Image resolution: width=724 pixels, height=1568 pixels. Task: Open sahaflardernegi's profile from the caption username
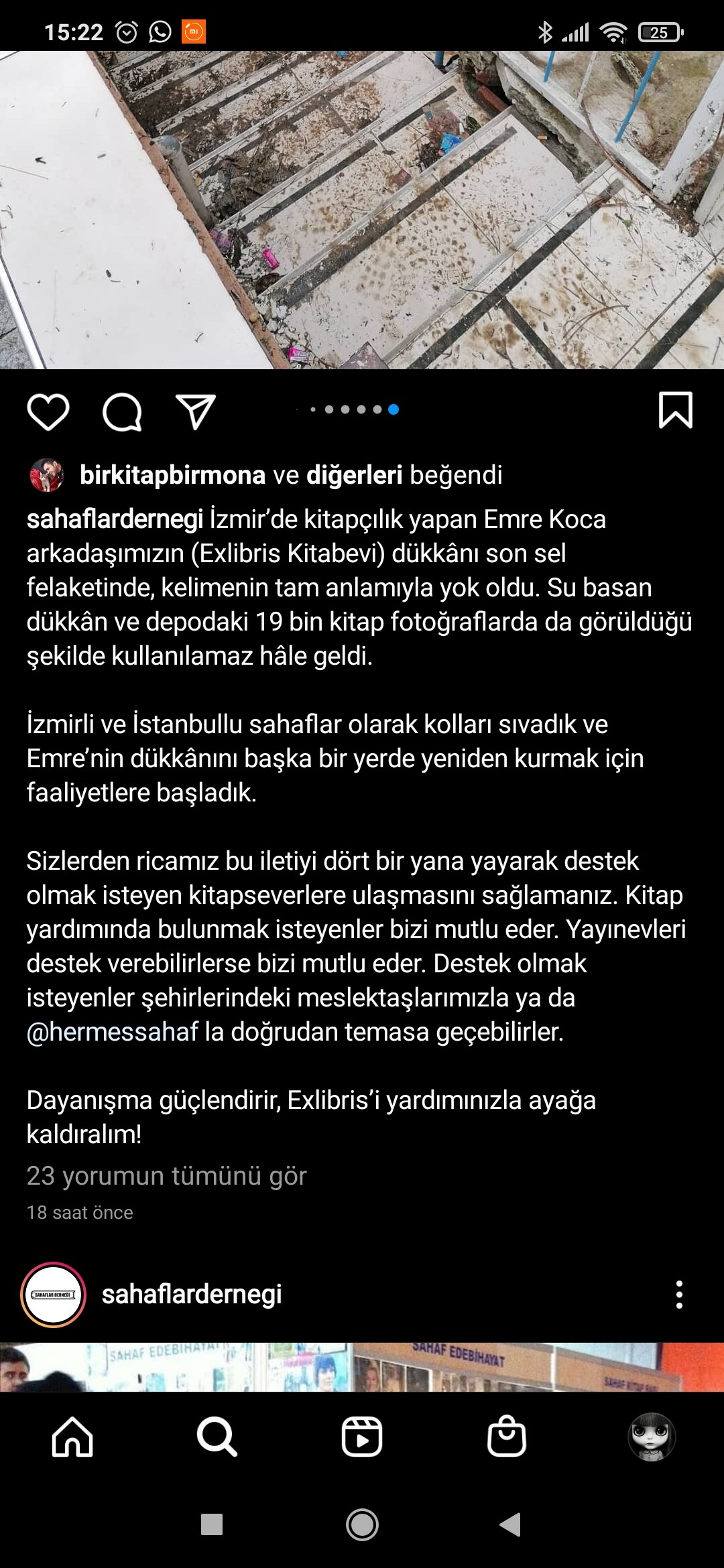115,519
